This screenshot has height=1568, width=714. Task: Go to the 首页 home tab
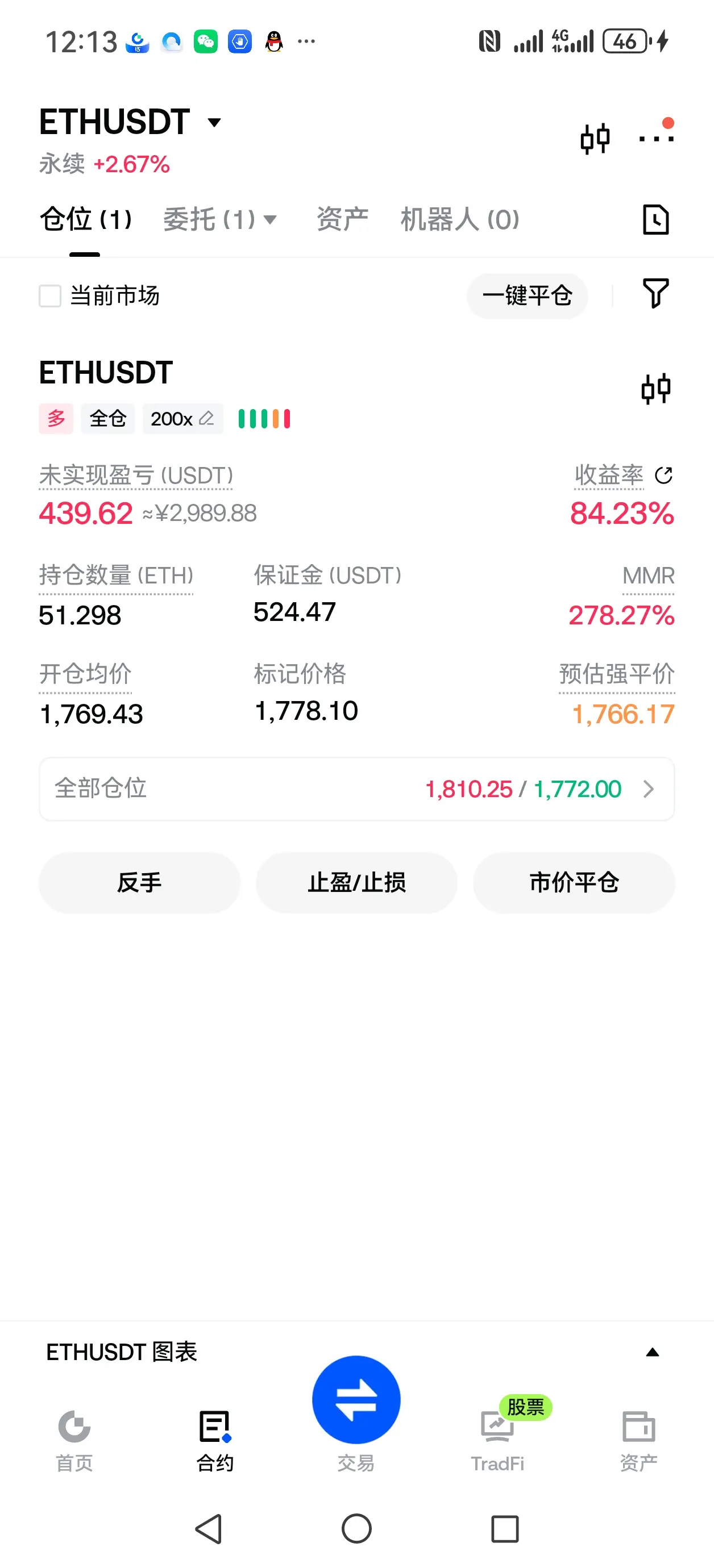(74, 1440)
